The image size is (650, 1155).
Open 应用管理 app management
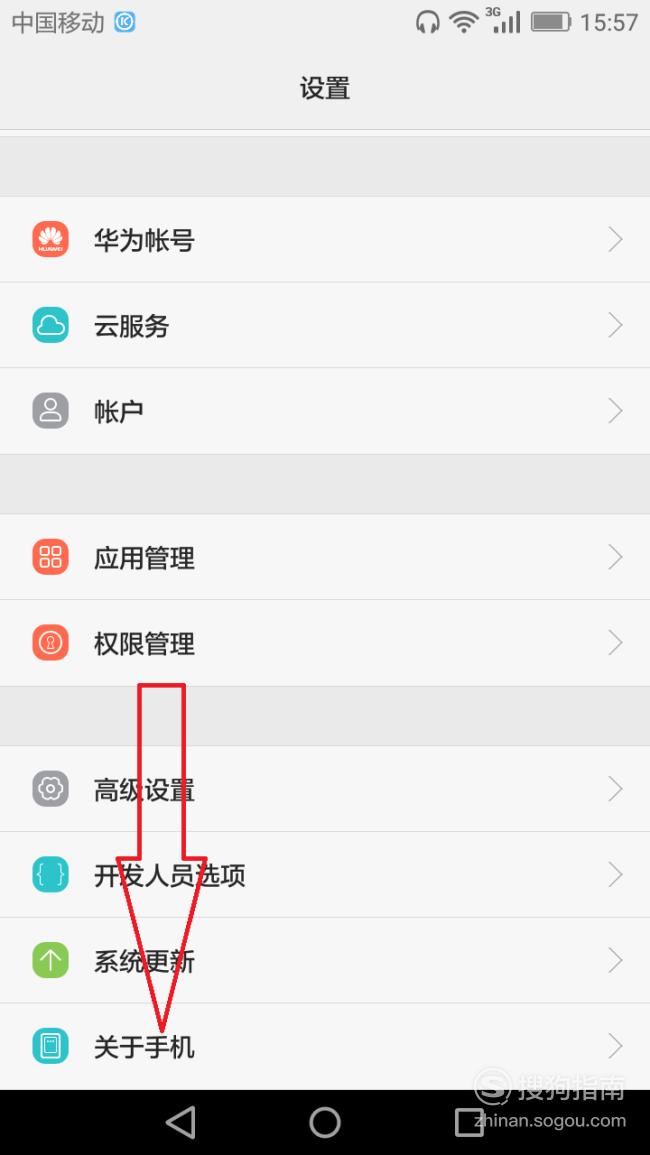(325, 557)
